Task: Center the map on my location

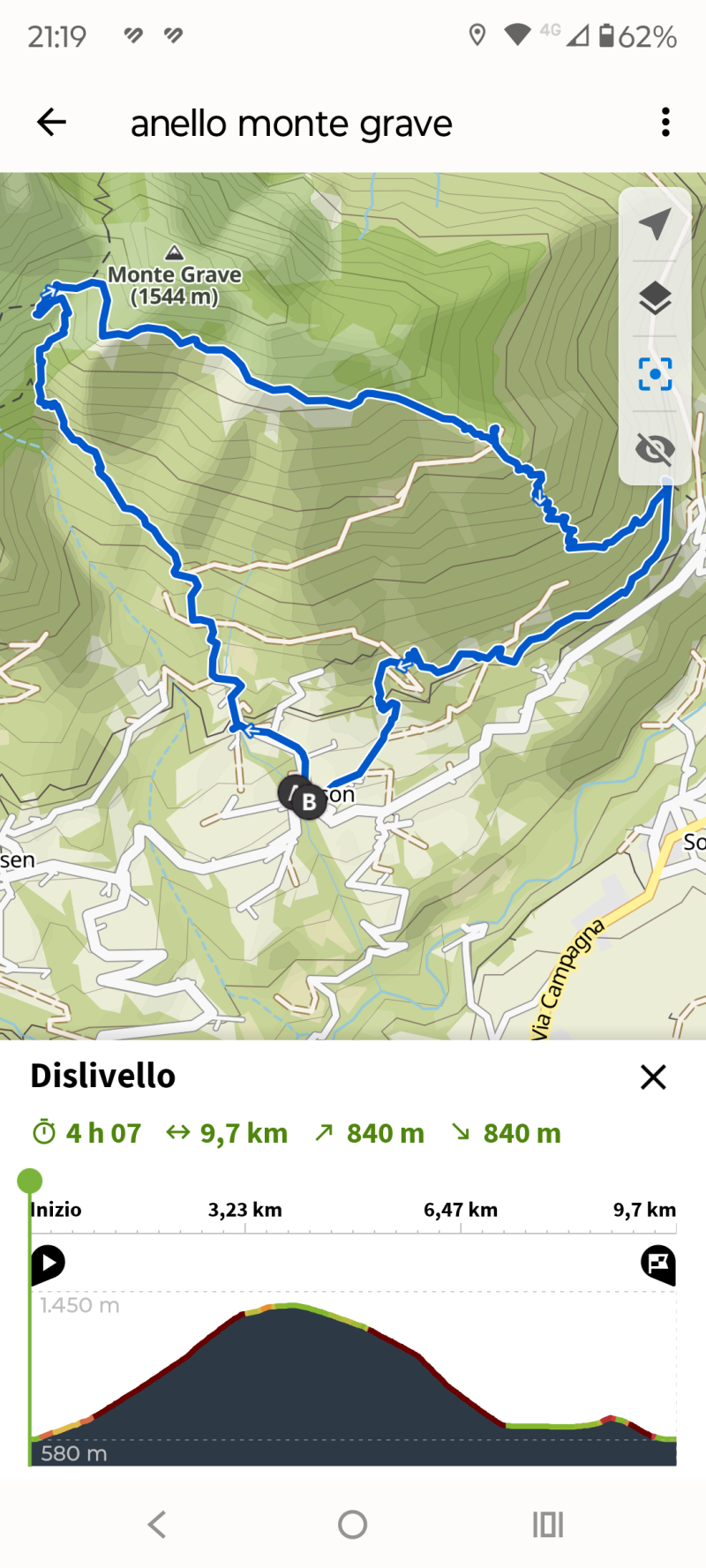Action: point(655,224)
